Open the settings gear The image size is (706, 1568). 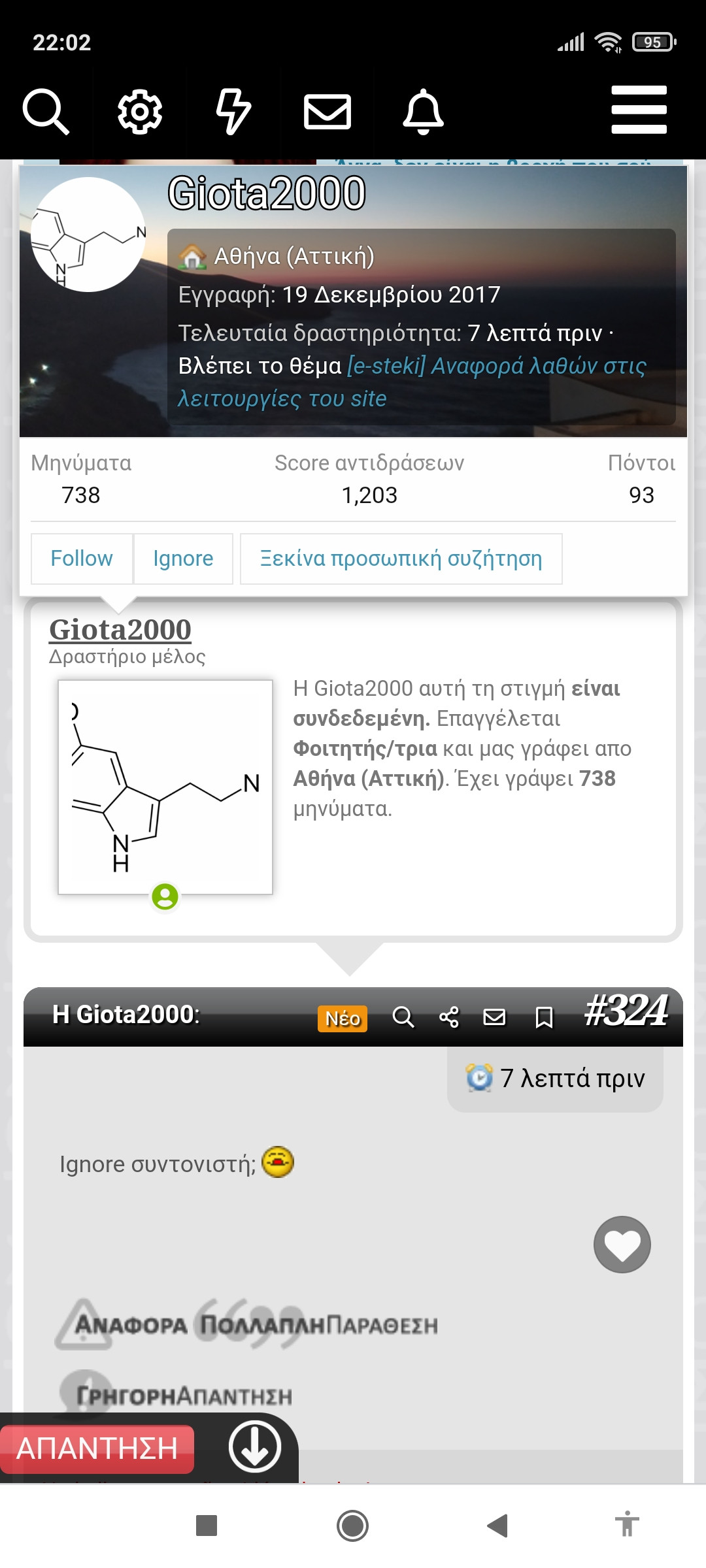[140, 111]
